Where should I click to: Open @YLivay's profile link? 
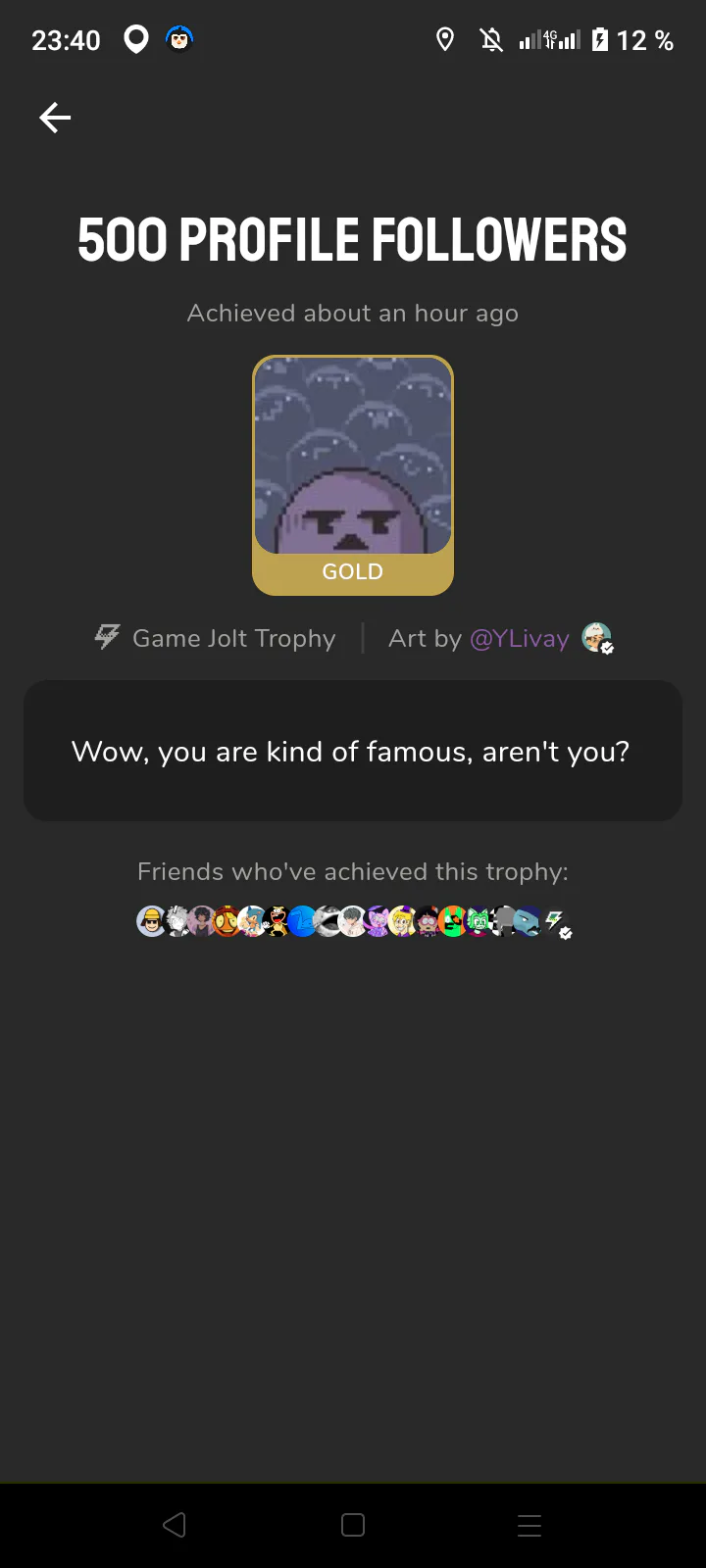(520, 638)
